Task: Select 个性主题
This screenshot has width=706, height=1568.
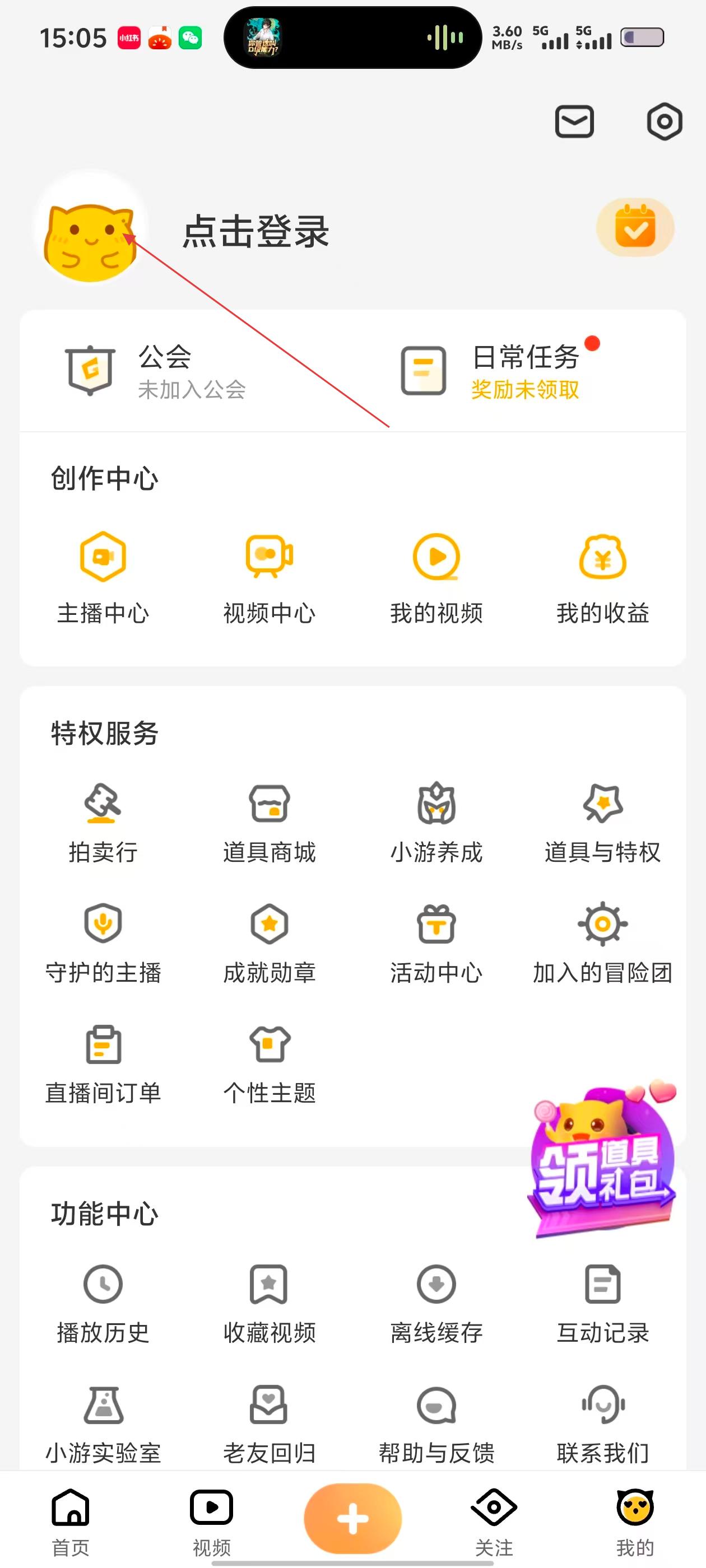Action: (270, 1063)
